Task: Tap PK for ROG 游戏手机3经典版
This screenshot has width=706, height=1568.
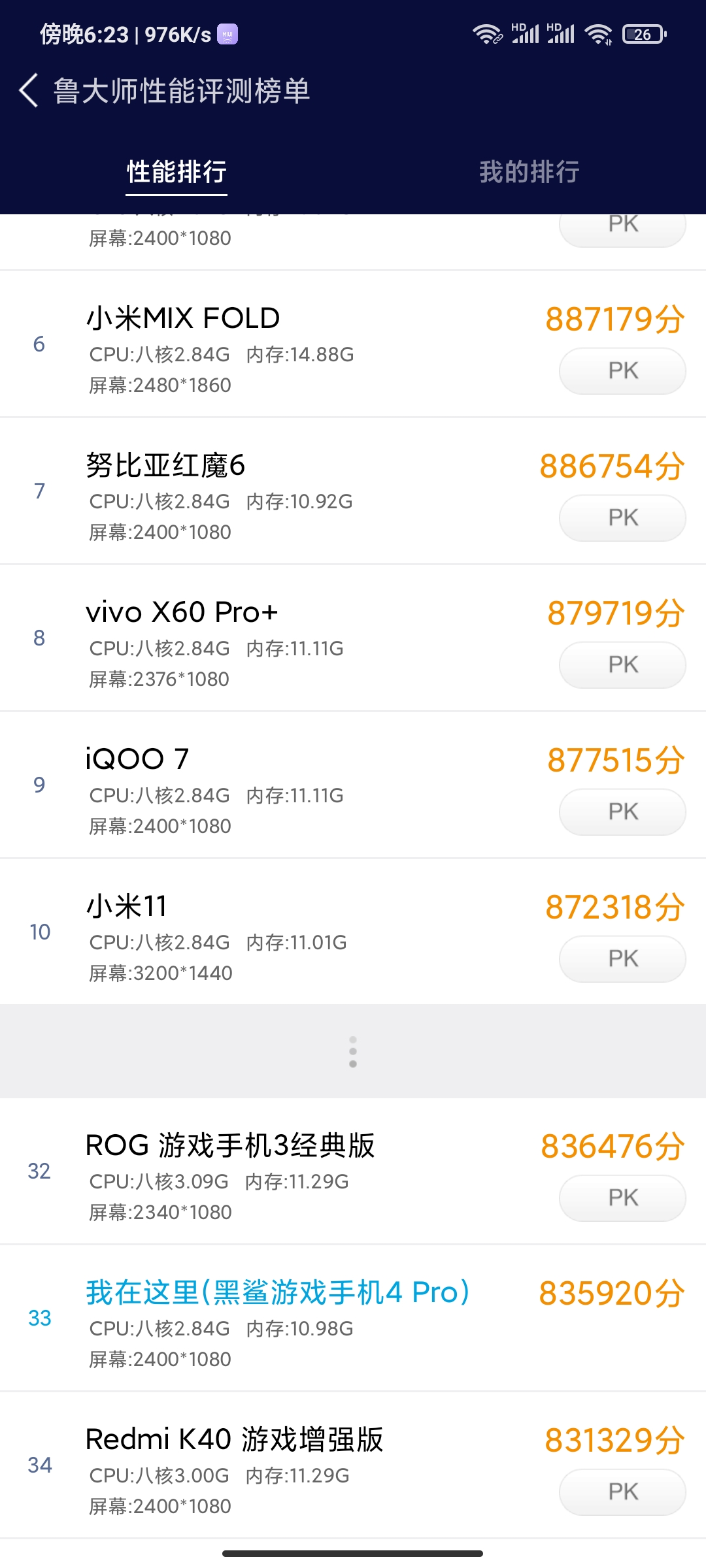Action: [622, 1198]
